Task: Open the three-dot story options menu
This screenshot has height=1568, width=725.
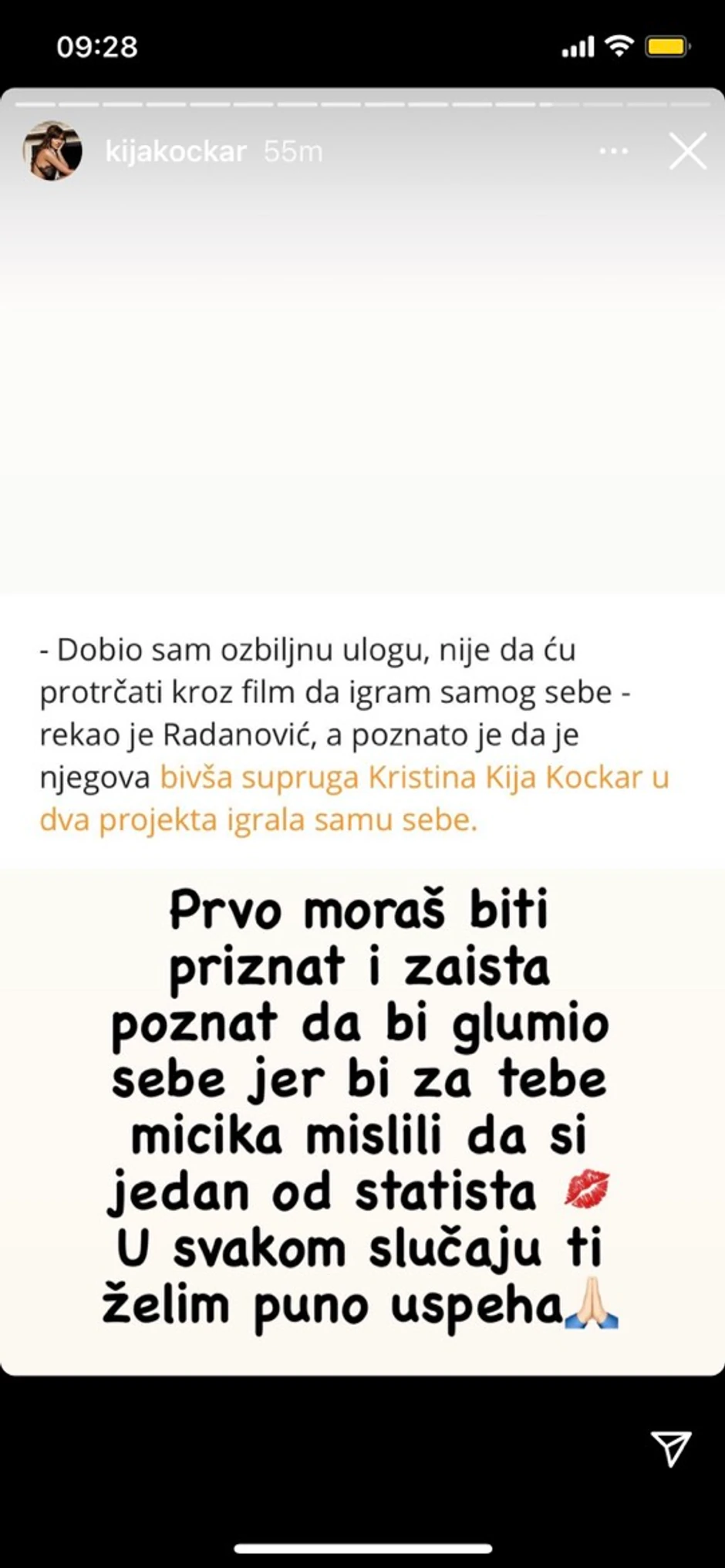Action: pyautogui.click(x=613, y=151)
